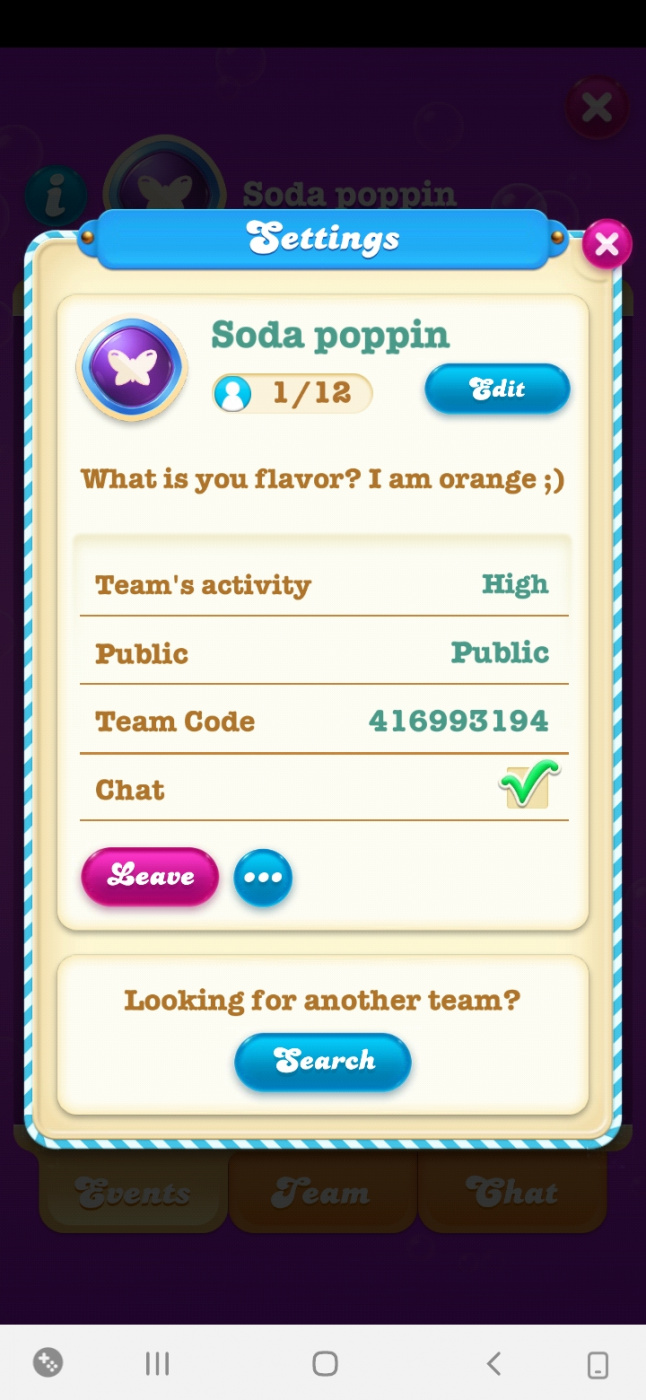
Task: Edit the Soda poppin team details
Action: [497, 389]
